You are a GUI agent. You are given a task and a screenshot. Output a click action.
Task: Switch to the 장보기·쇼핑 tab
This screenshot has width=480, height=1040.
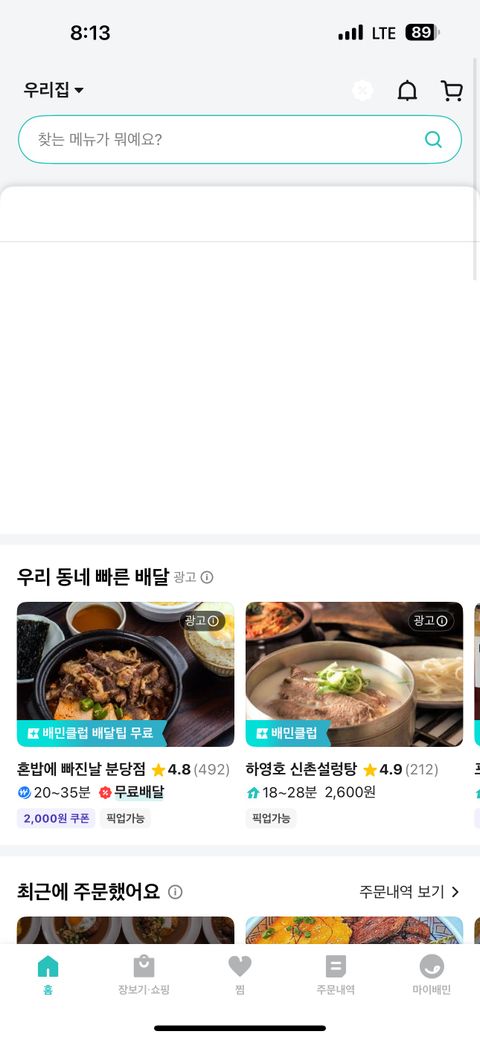144,975
